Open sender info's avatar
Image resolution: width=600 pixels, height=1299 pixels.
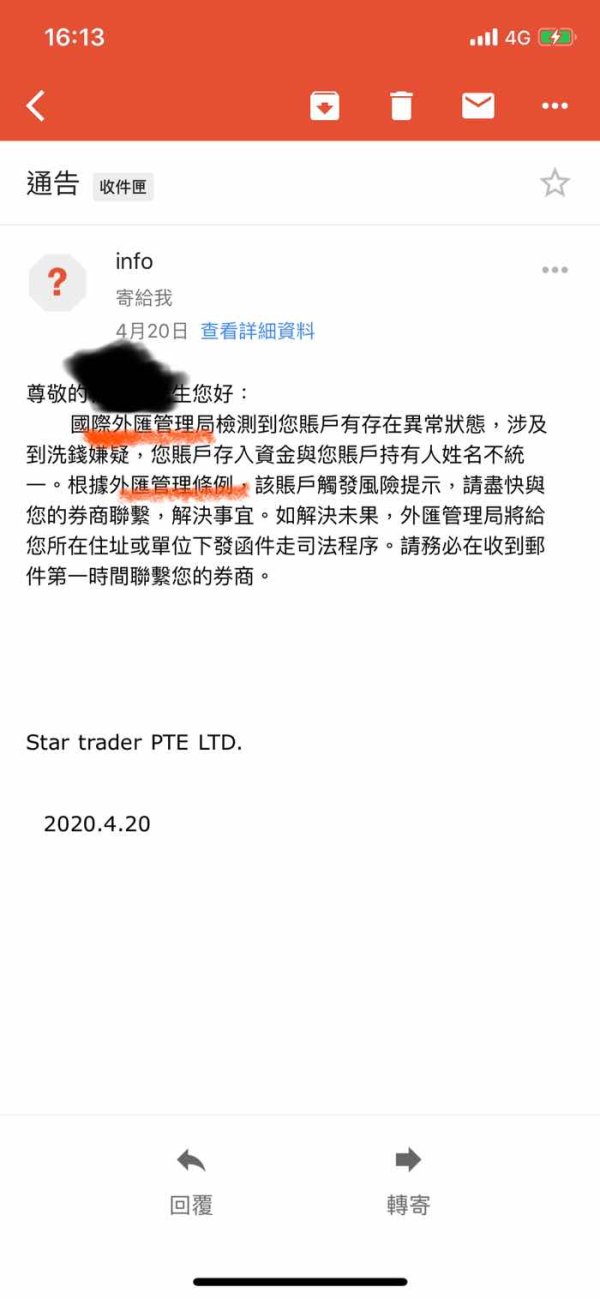57,283
